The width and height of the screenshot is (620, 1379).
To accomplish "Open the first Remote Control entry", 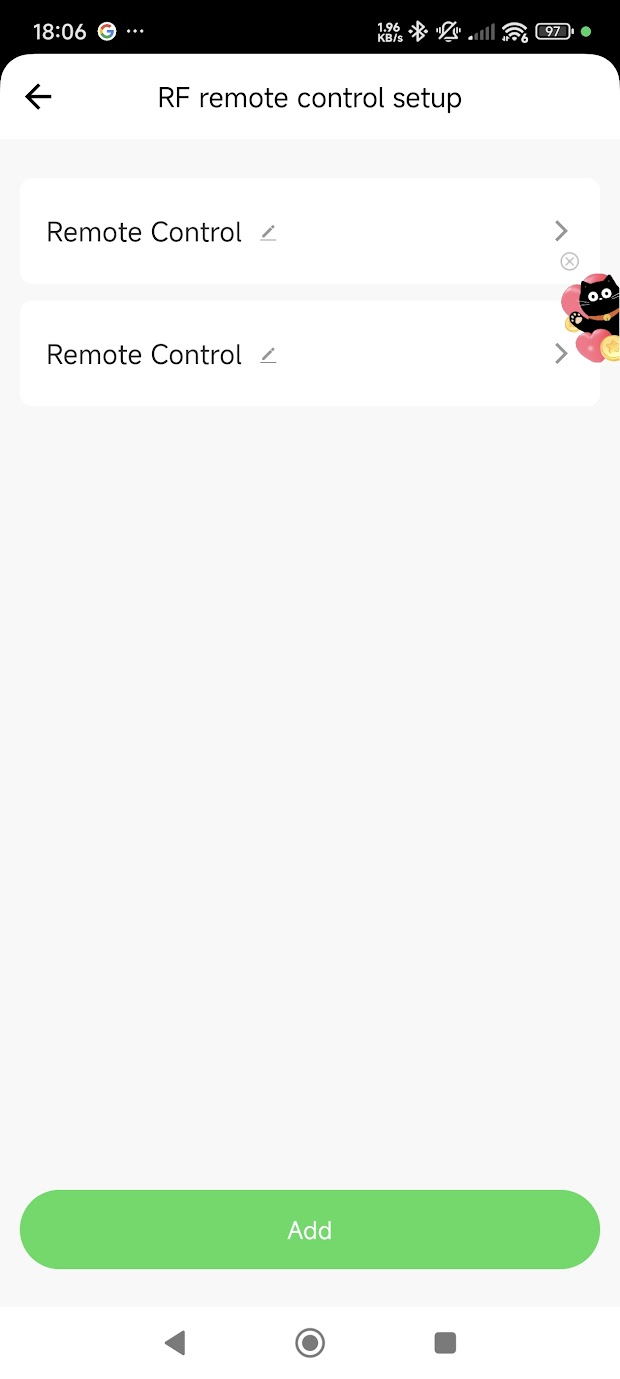I will (x=310, y=231).
